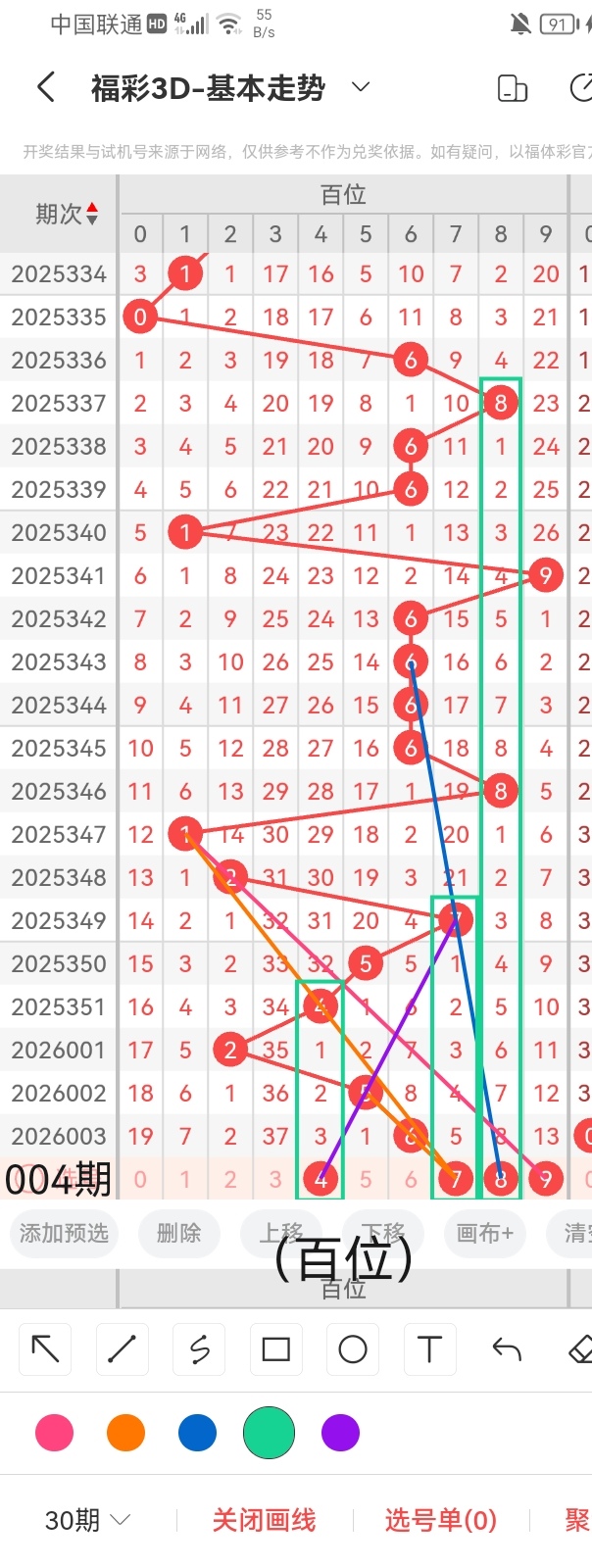Select the freehand curve tool

(199, 1349)
